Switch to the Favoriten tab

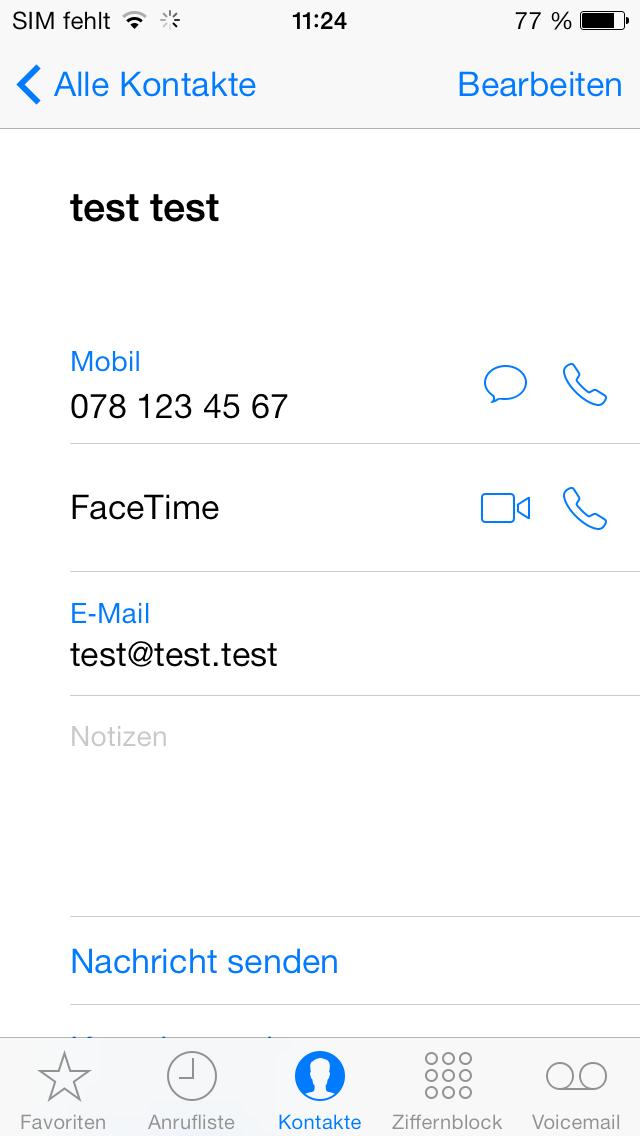(x=64, y=1089)
